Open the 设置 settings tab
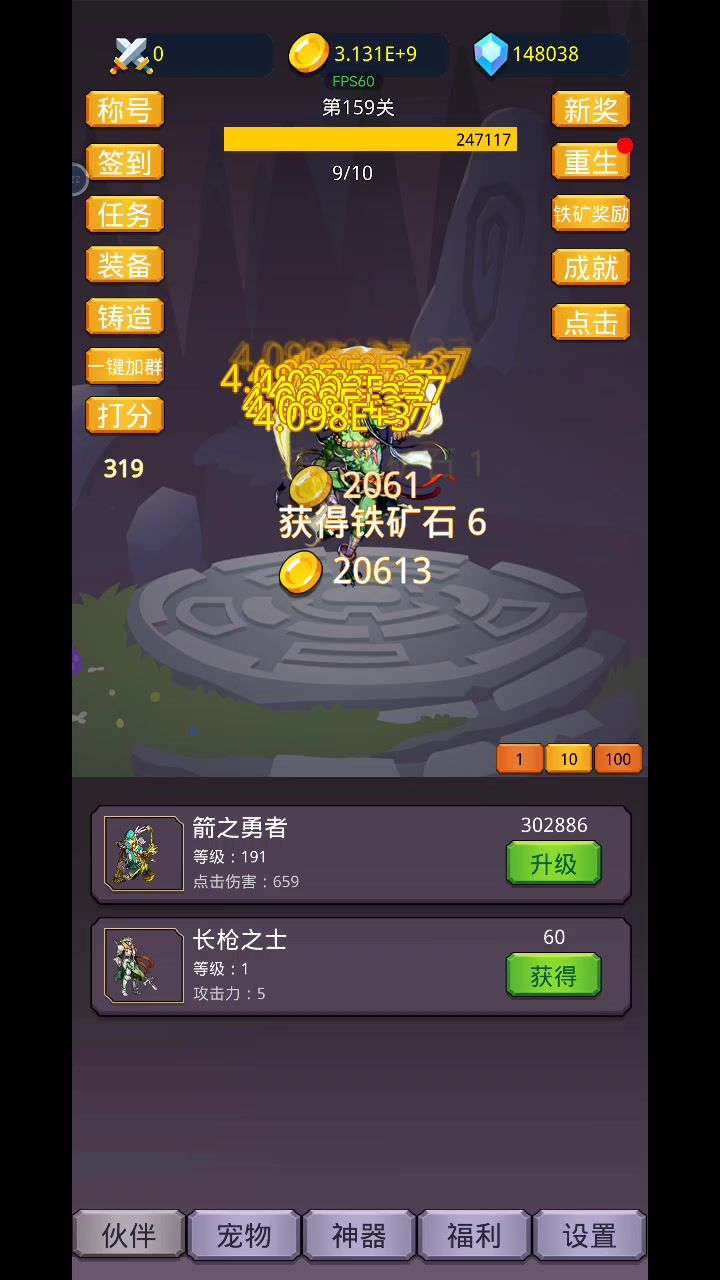The width and height of the screenshot is (720, 1280). 589,1236
